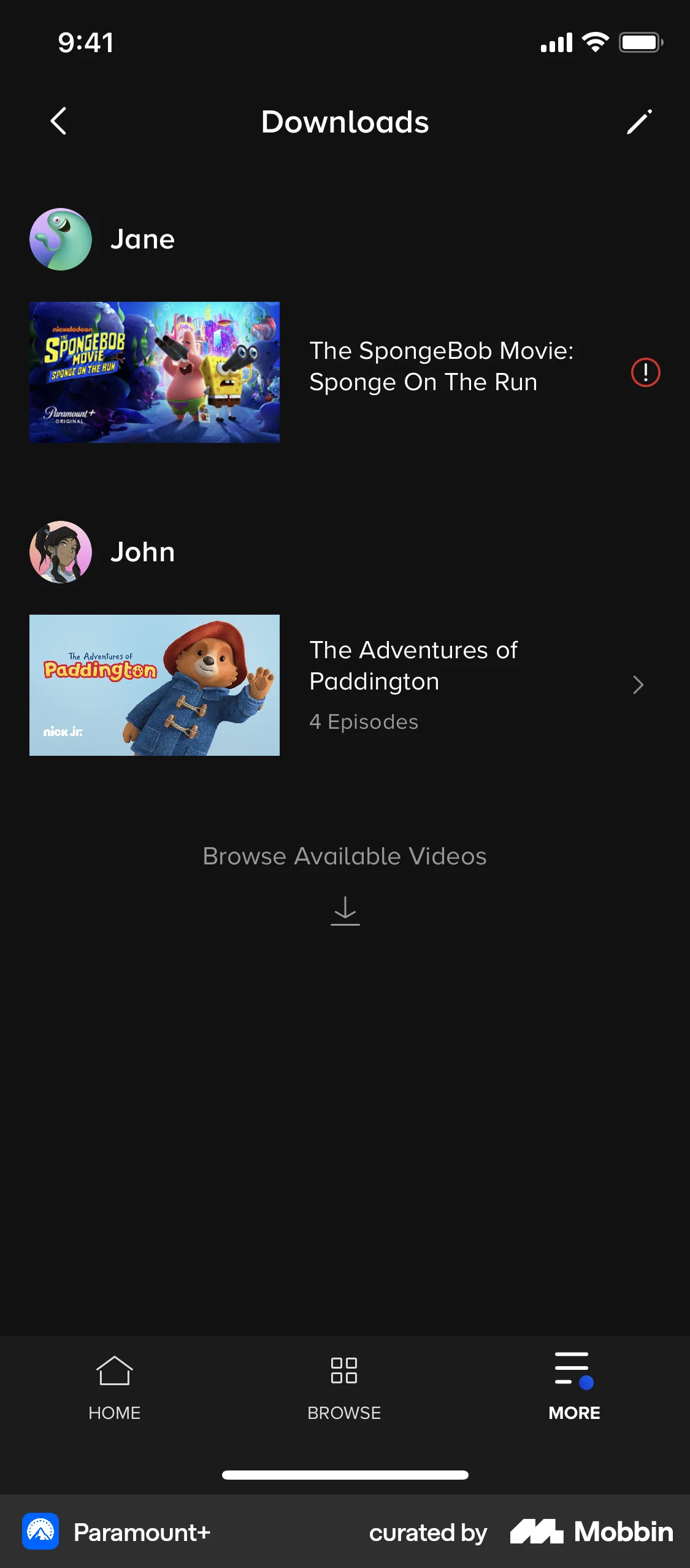Select Jane's profile avatar
Image resolution: width=690 pixels, height=1568 pixels.
pos(59,239)
